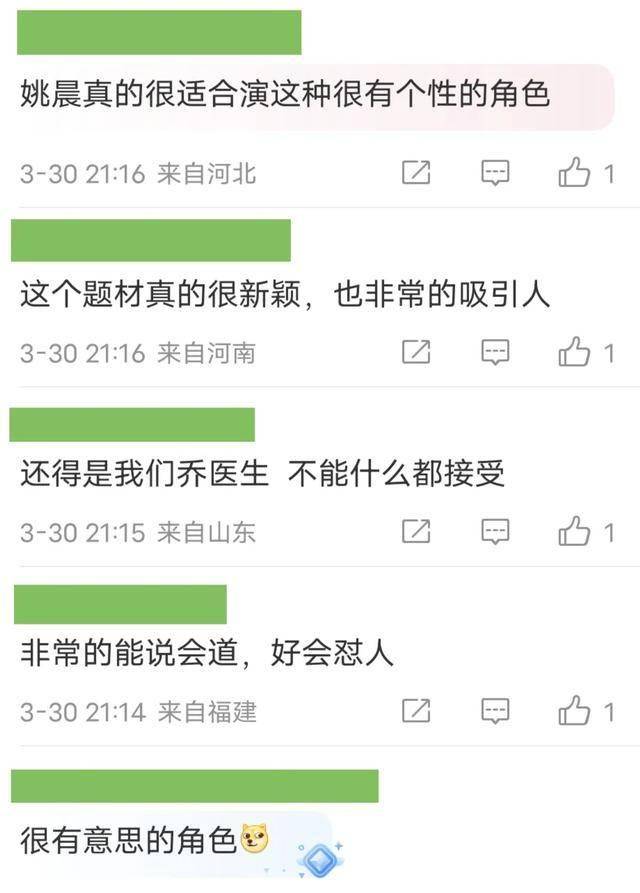Repost the 乔医生 comment from 山东
This screenshot has height=893, width=640.
(x=416, y=531)
